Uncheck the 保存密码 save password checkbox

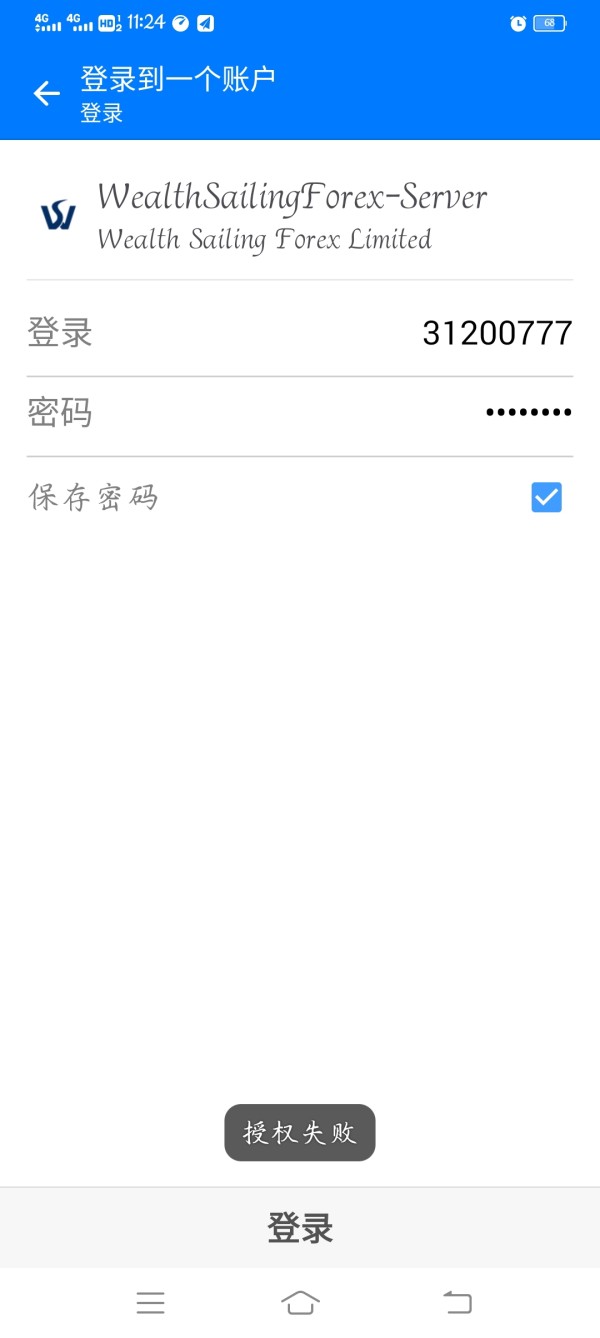[x=546, y=497]
